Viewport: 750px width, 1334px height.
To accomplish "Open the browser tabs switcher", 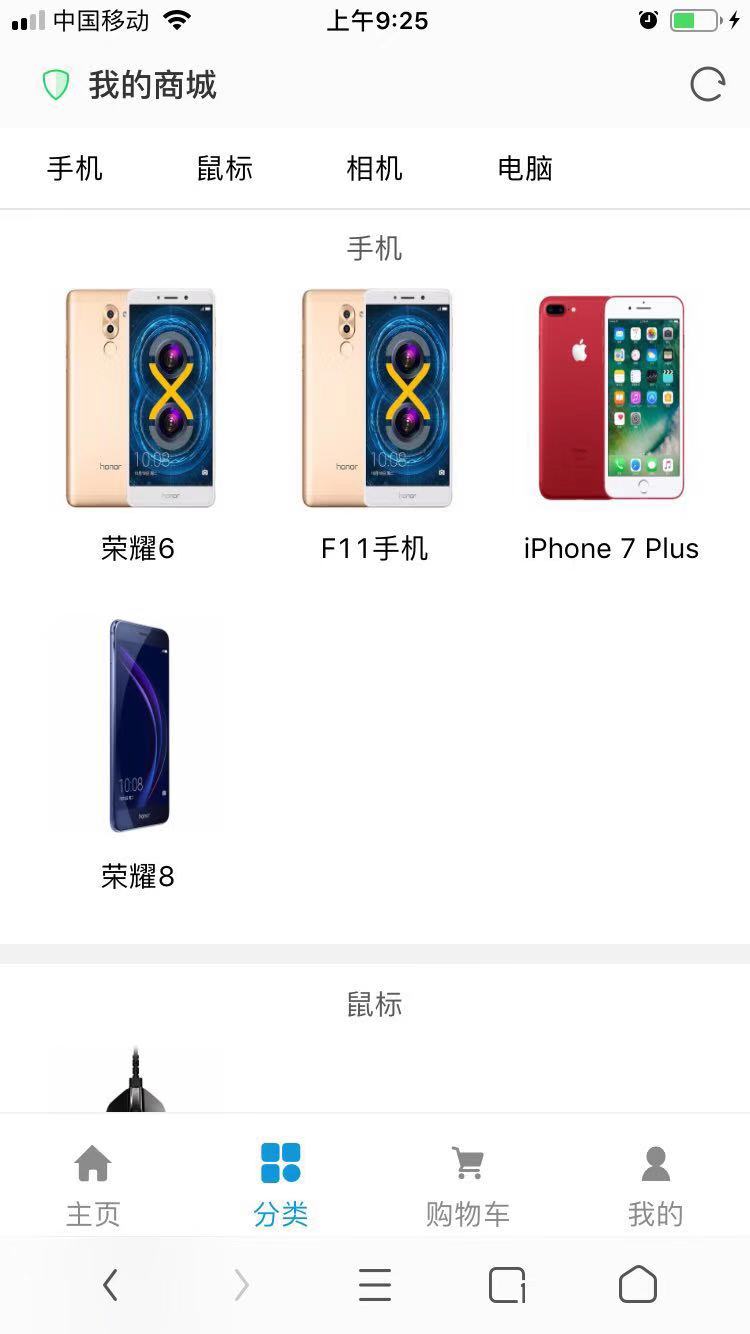I will coord(507,1285).
